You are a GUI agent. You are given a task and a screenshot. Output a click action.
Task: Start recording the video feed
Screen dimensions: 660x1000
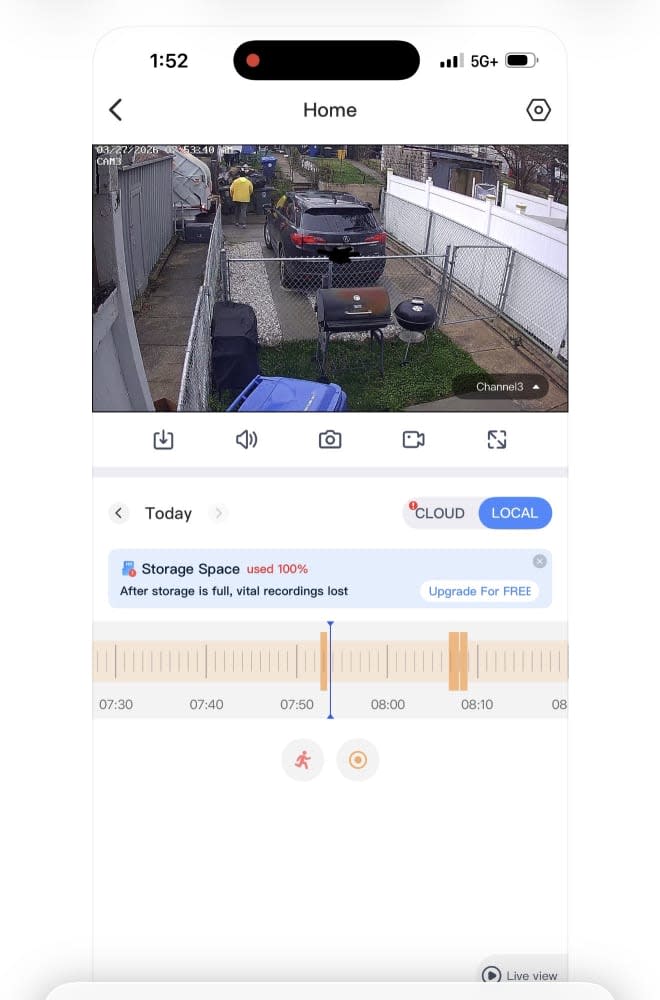[413, 439]
